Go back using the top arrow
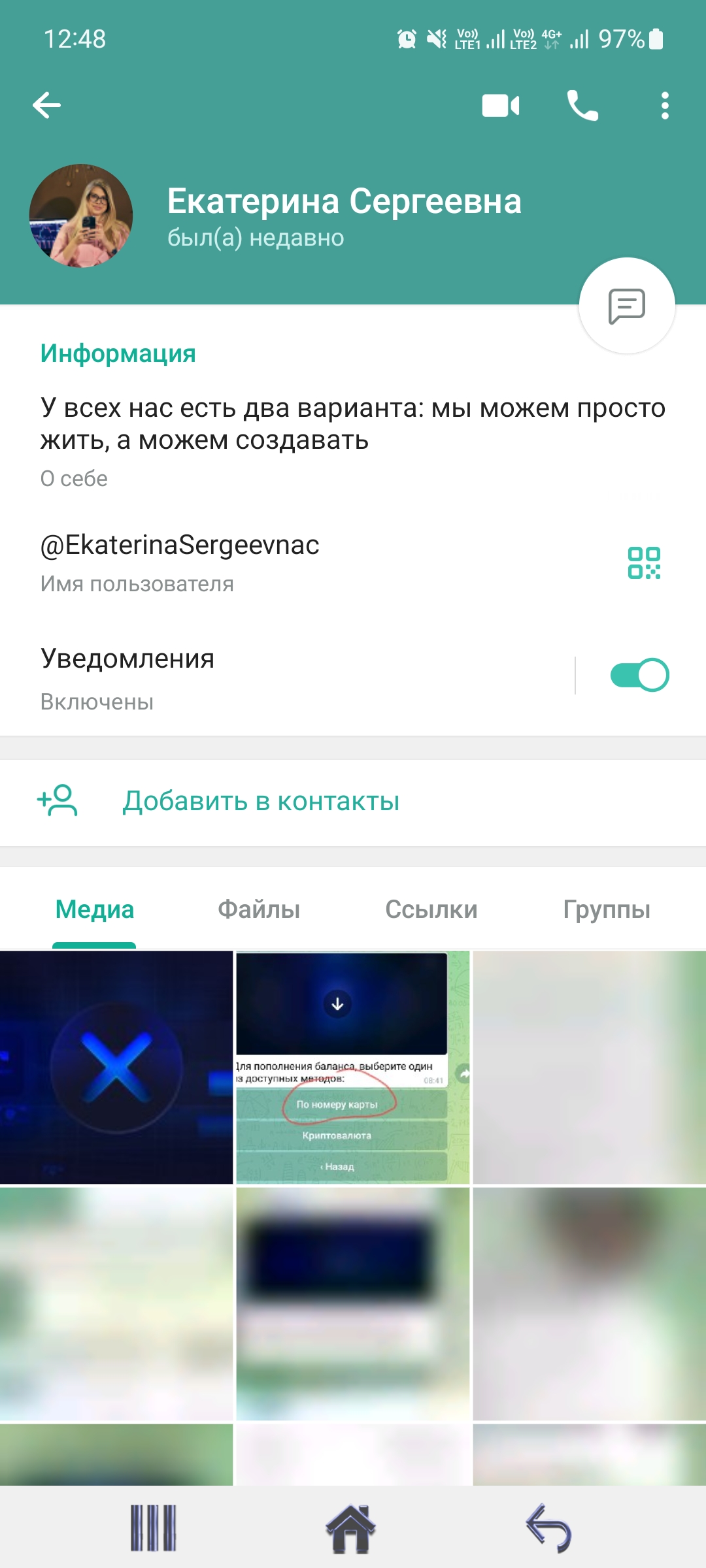Image resolution: width=706 pixels, height=1568 pixels. [x=47, y=105]
